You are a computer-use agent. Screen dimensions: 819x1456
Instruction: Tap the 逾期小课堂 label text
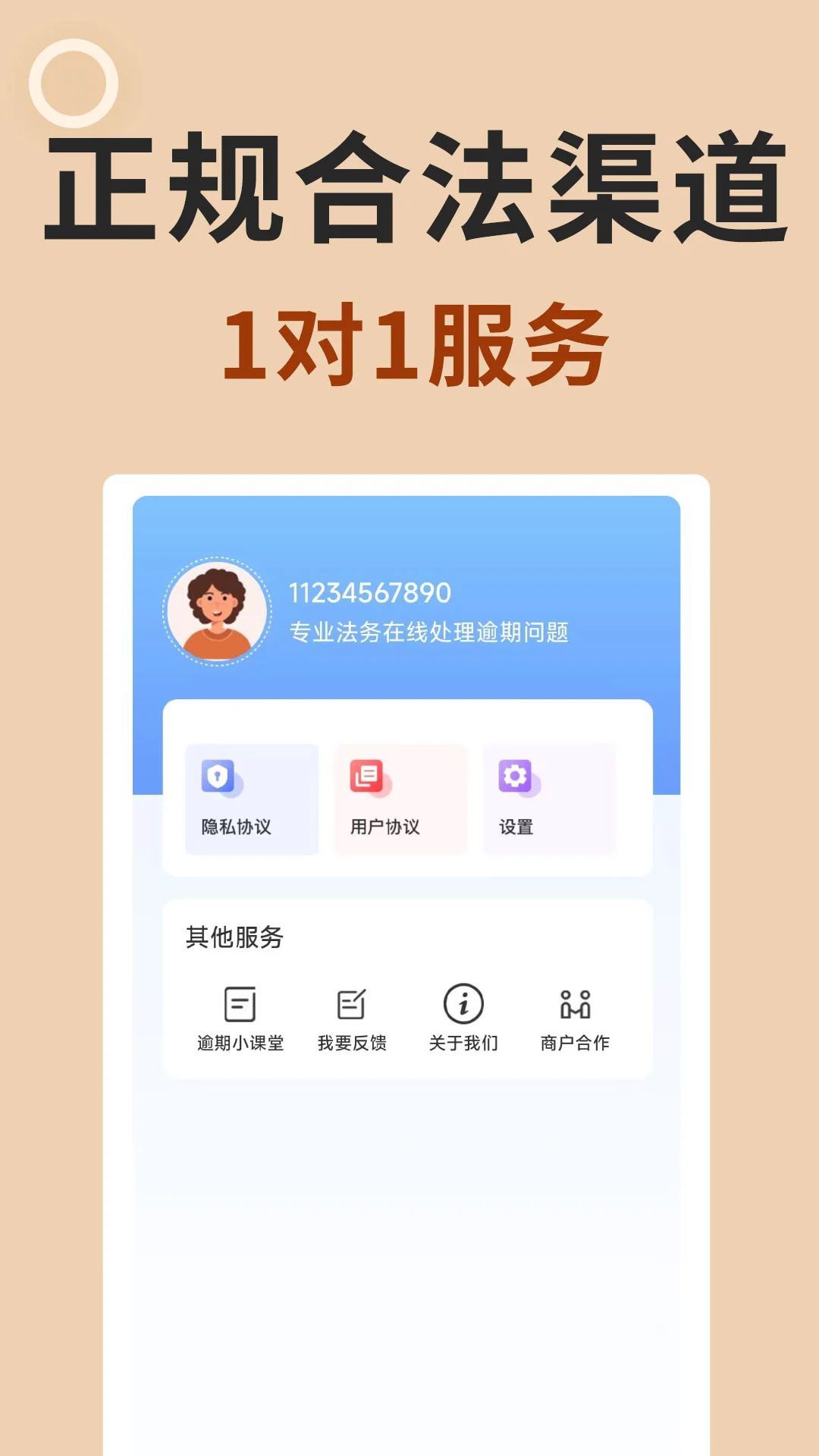coord(241,1044)
